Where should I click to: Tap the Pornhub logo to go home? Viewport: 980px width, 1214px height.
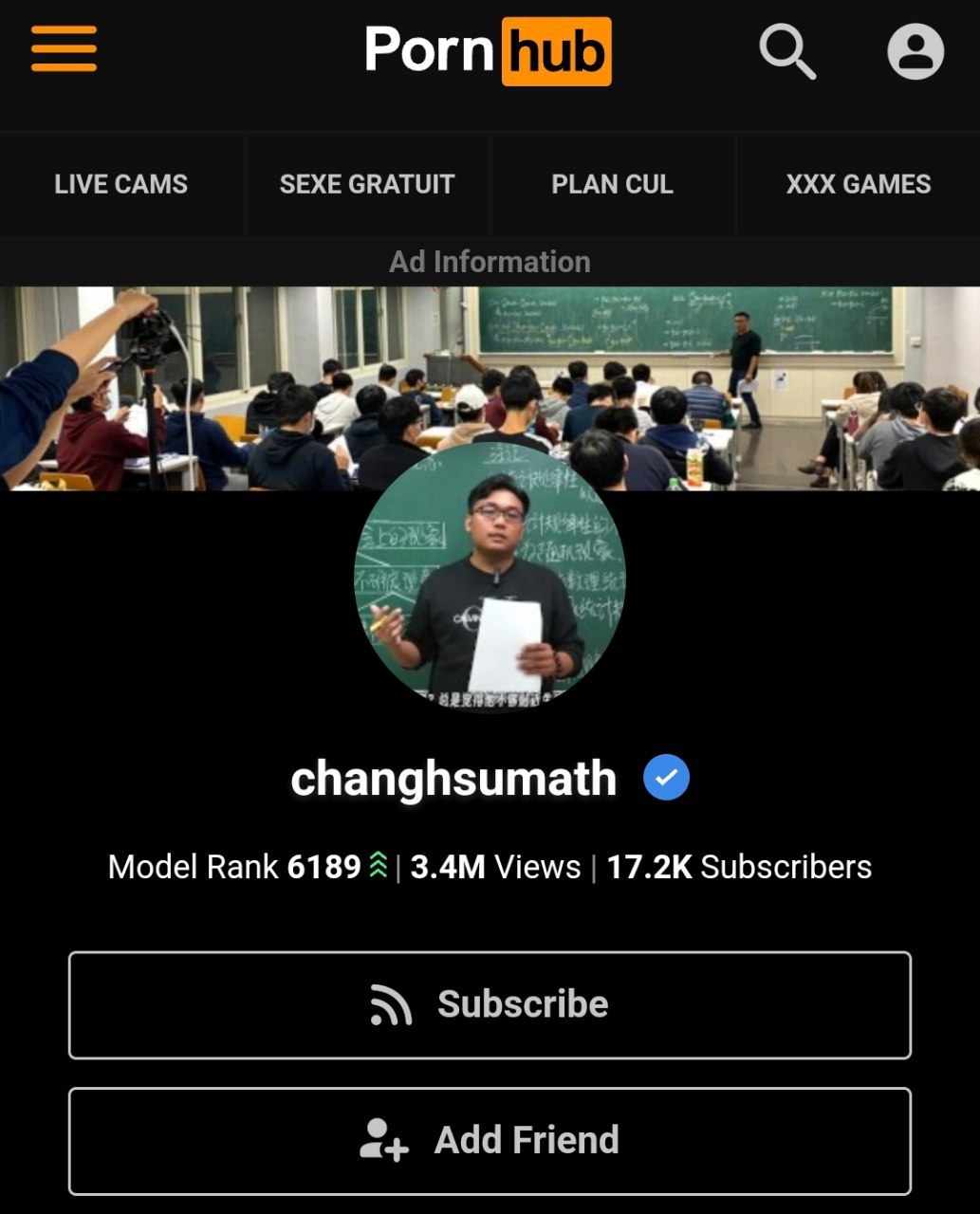(x=488, y=50)
